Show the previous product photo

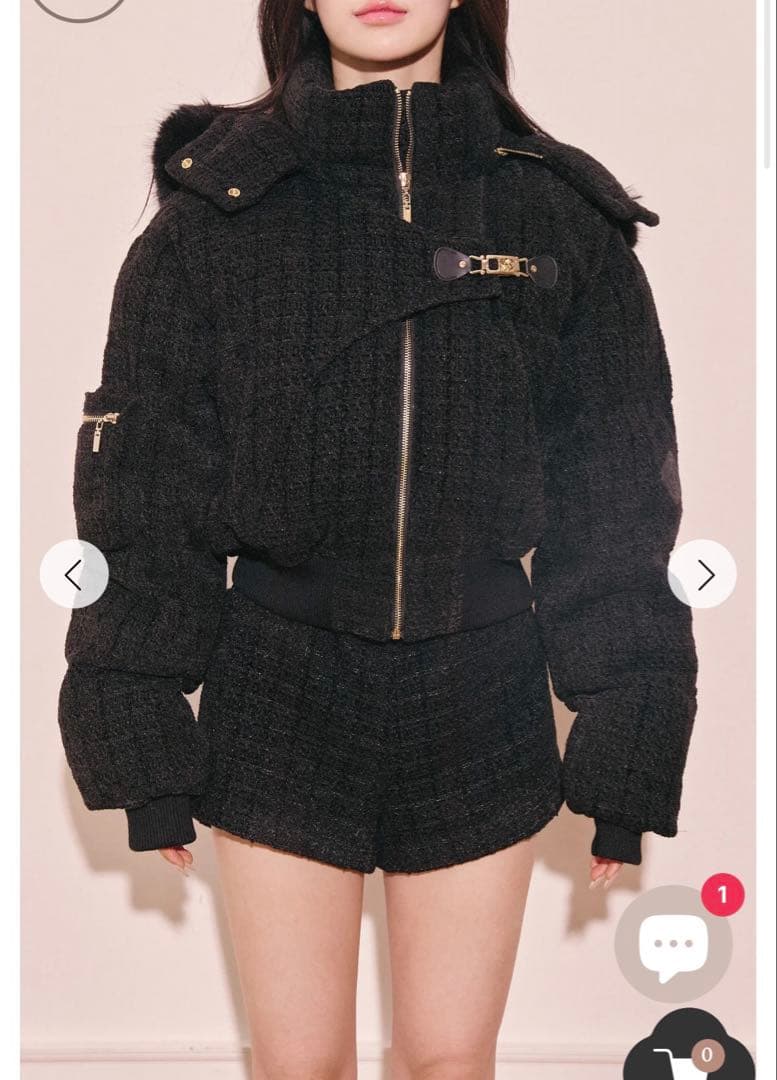74,574
